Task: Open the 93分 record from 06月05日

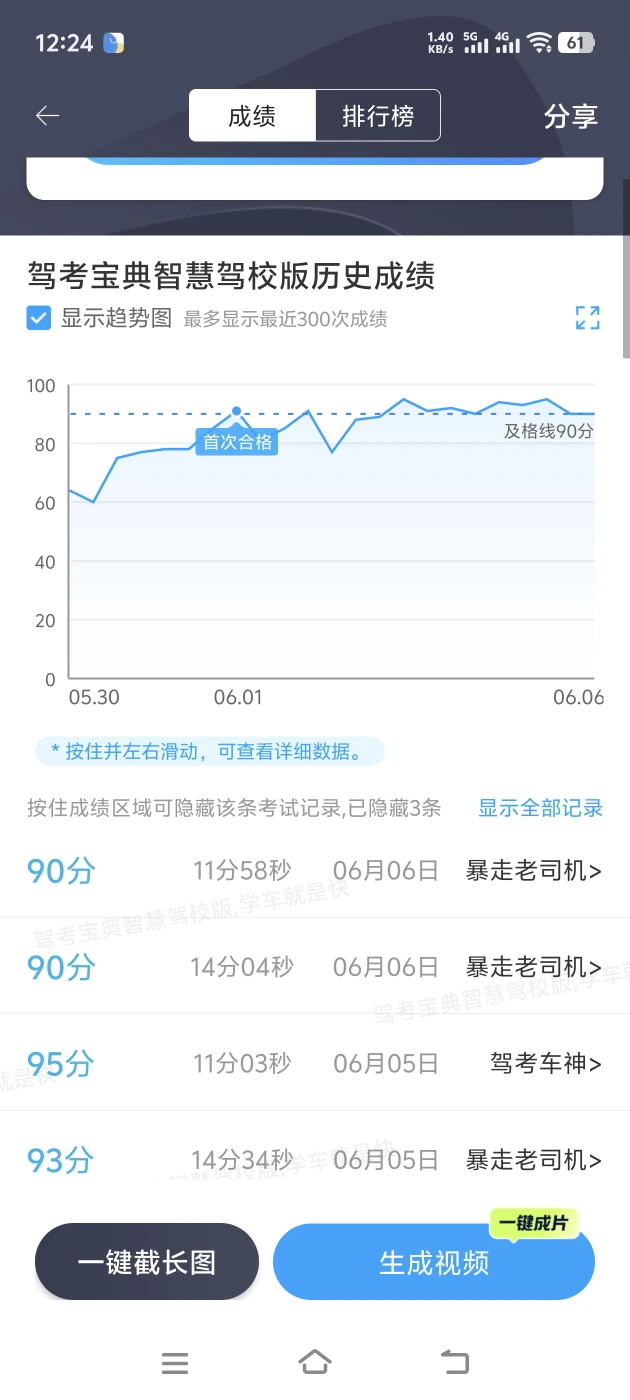Action: tap(315, 1160)
